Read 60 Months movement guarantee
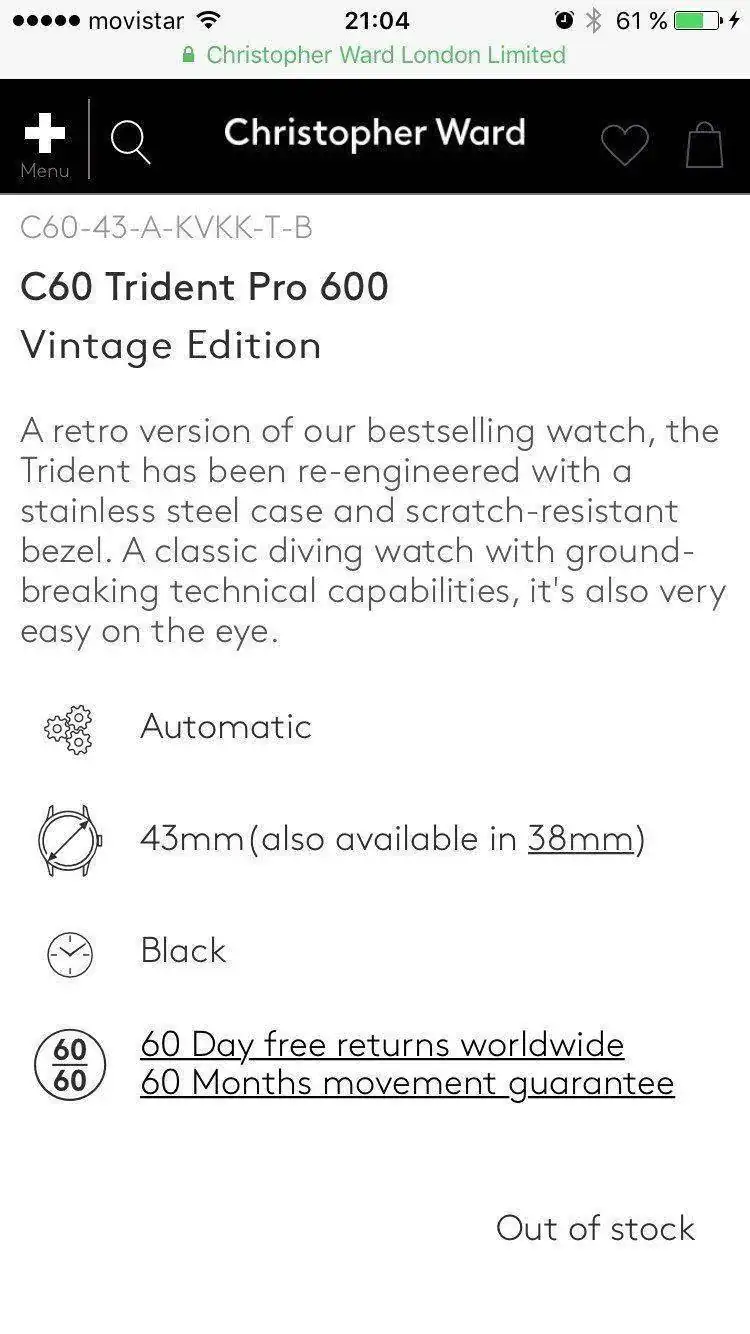 pos(407,1082)
